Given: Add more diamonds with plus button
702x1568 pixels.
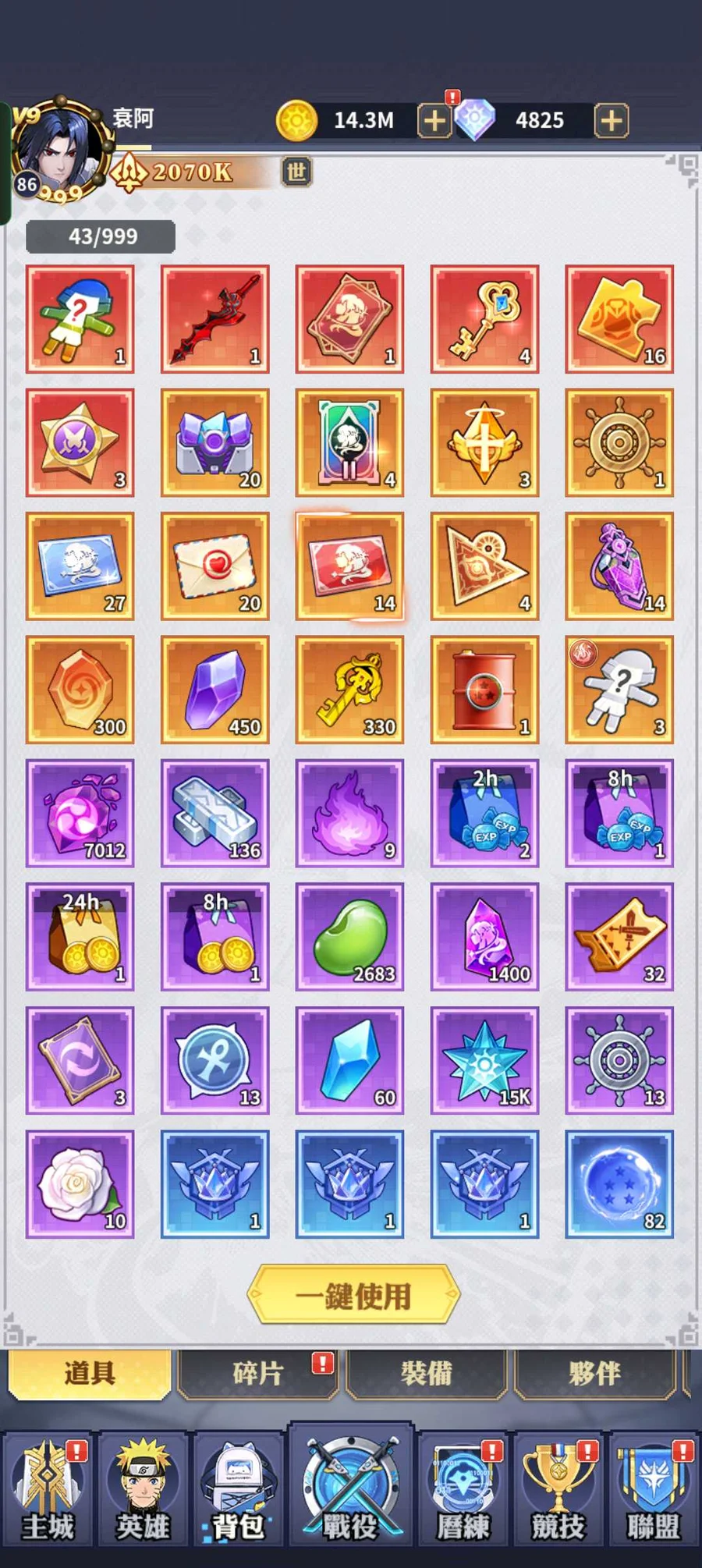Looking at the screenshot, I should 612,121.
